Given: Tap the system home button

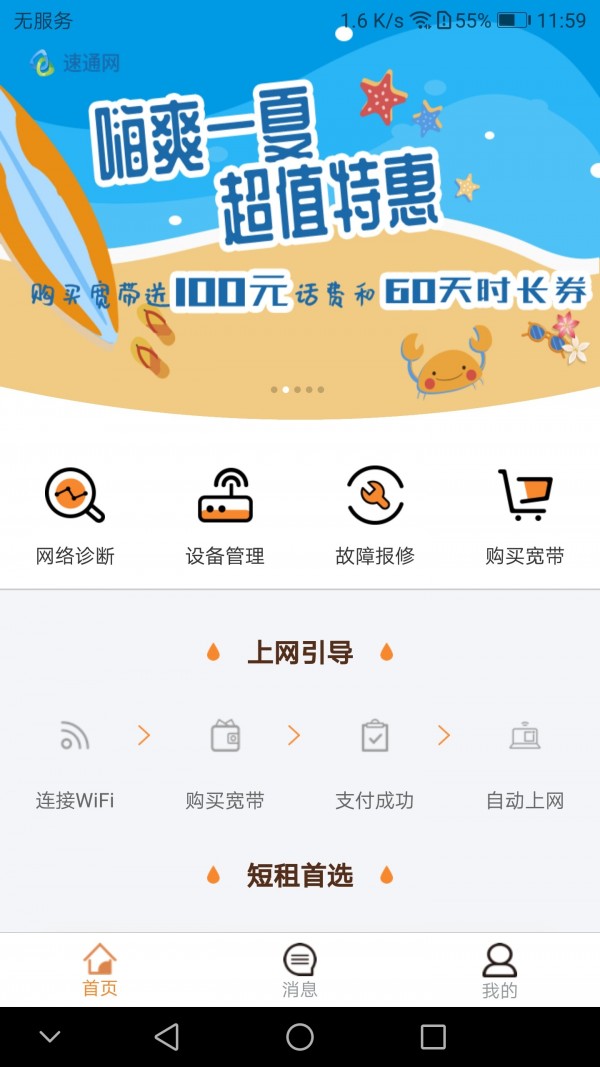Looking at the screenshot, I should pos(300,1037).
